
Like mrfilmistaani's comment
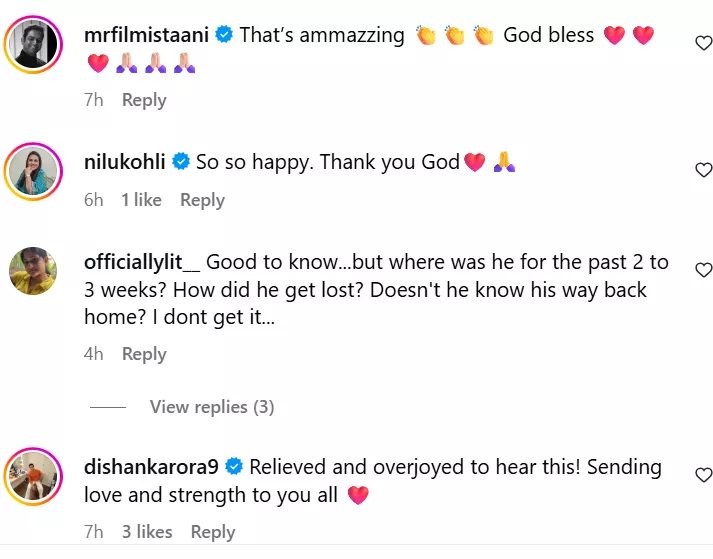[703, 43]
